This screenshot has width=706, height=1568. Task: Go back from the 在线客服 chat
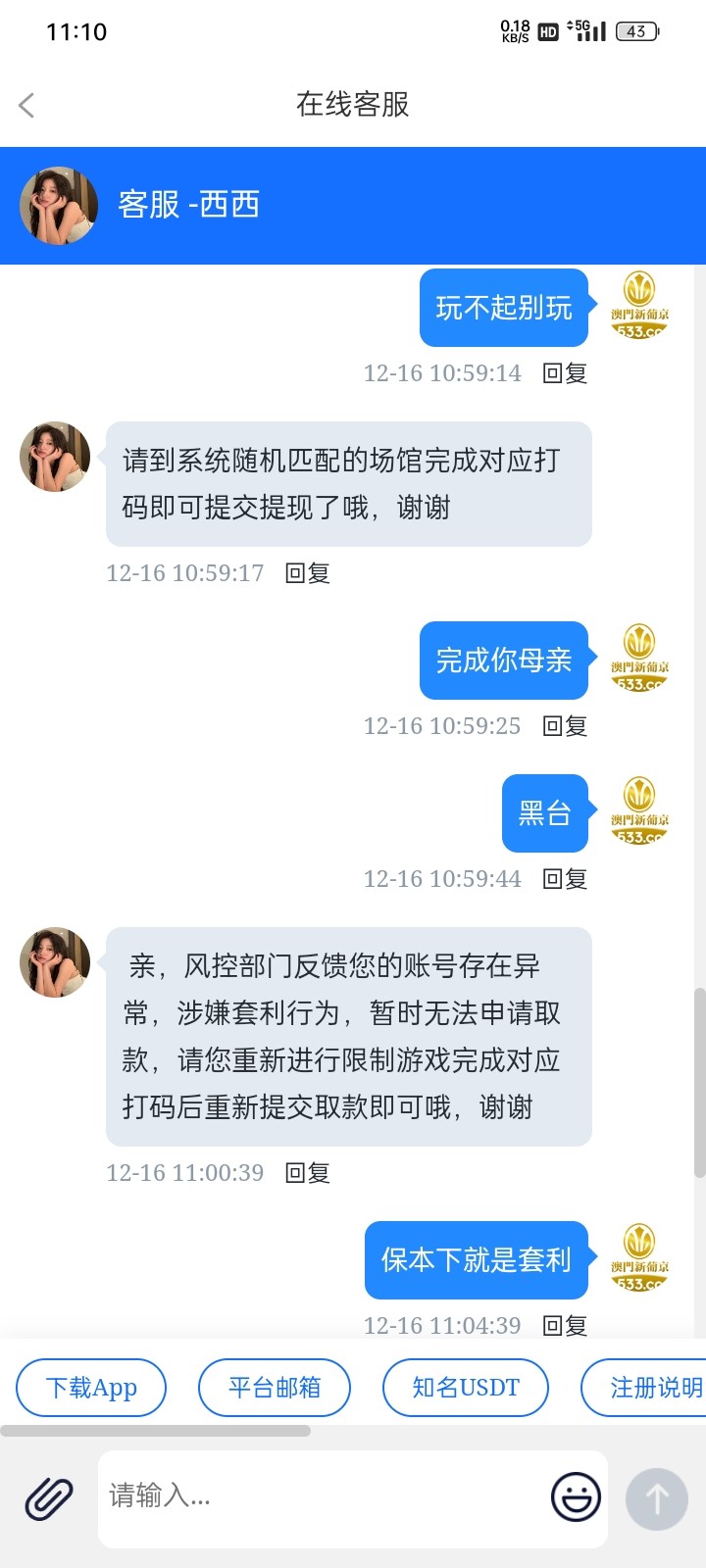pos(27,105)
